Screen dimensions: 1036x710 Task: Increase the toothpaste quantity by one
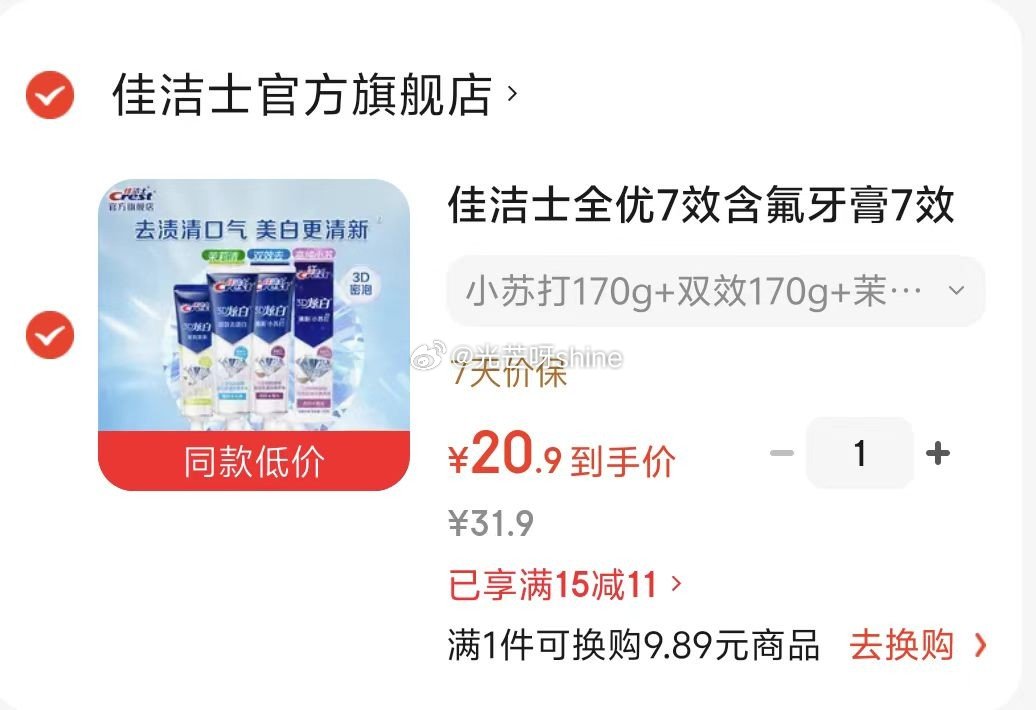click(x=937, y=454)
